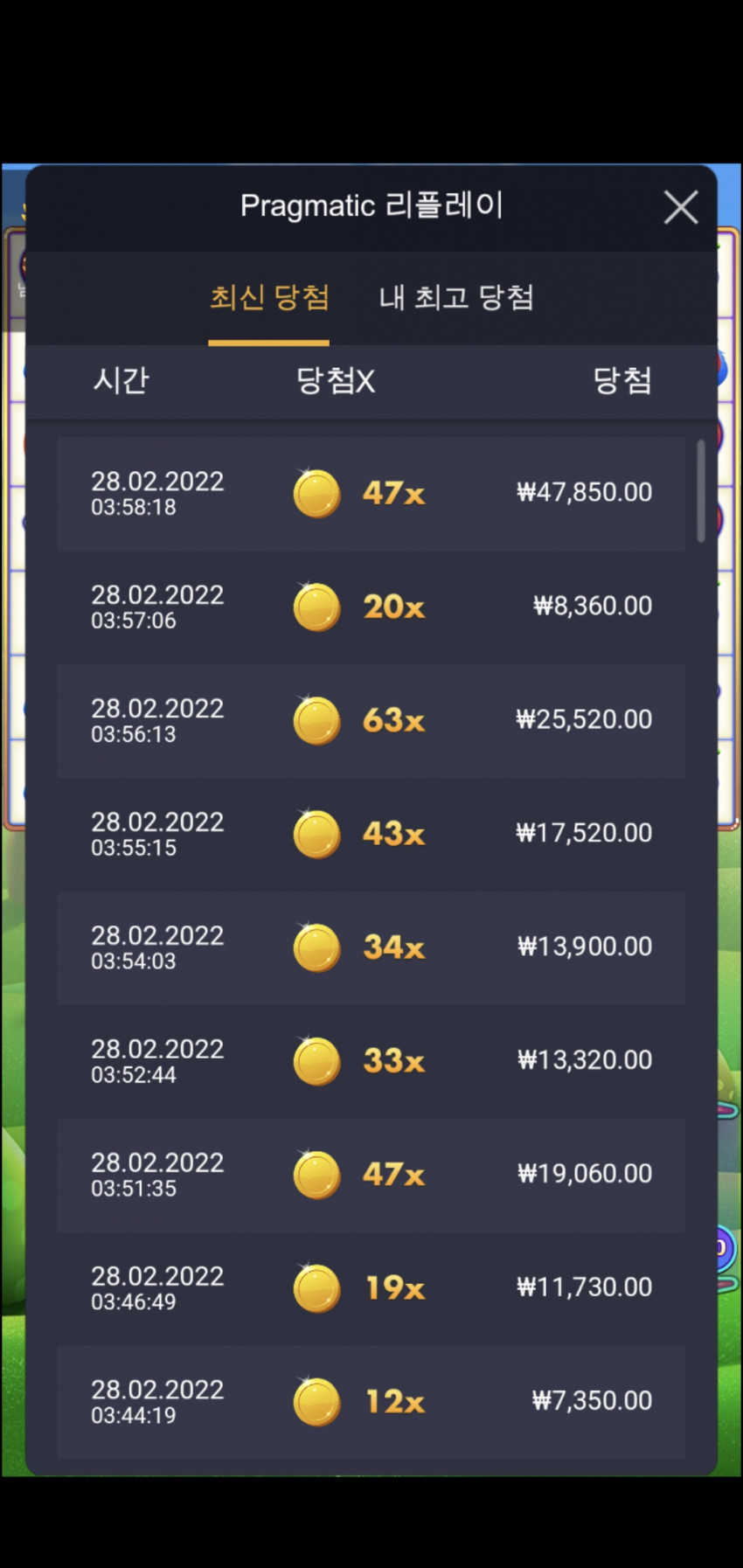Open the 03:54:03 replay with 34x win
The width and height of the screenshot is (743, 1568).
(x=371, y=948)
